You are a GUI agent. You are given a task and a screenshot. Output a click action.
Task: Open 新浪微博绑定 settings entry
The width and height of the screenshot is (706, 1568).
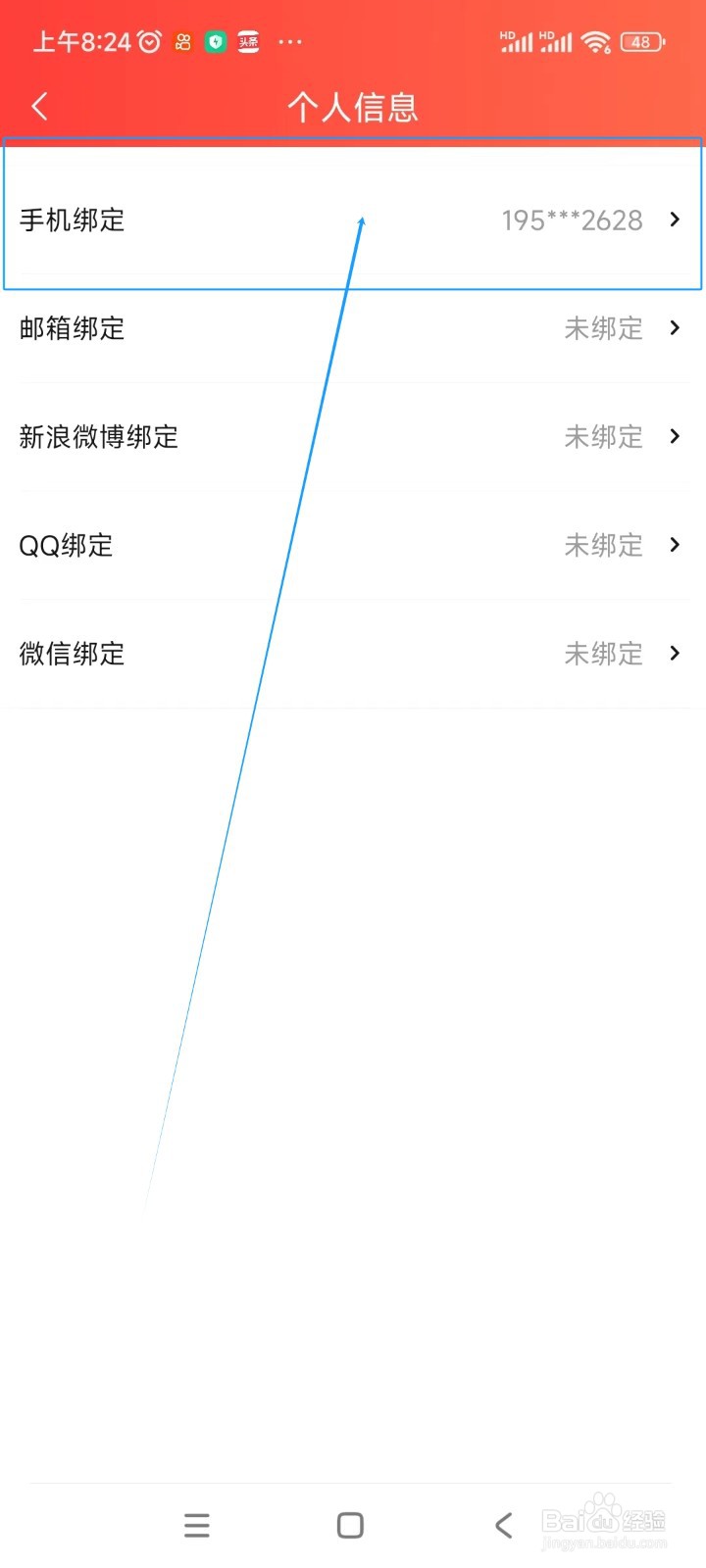99,437
